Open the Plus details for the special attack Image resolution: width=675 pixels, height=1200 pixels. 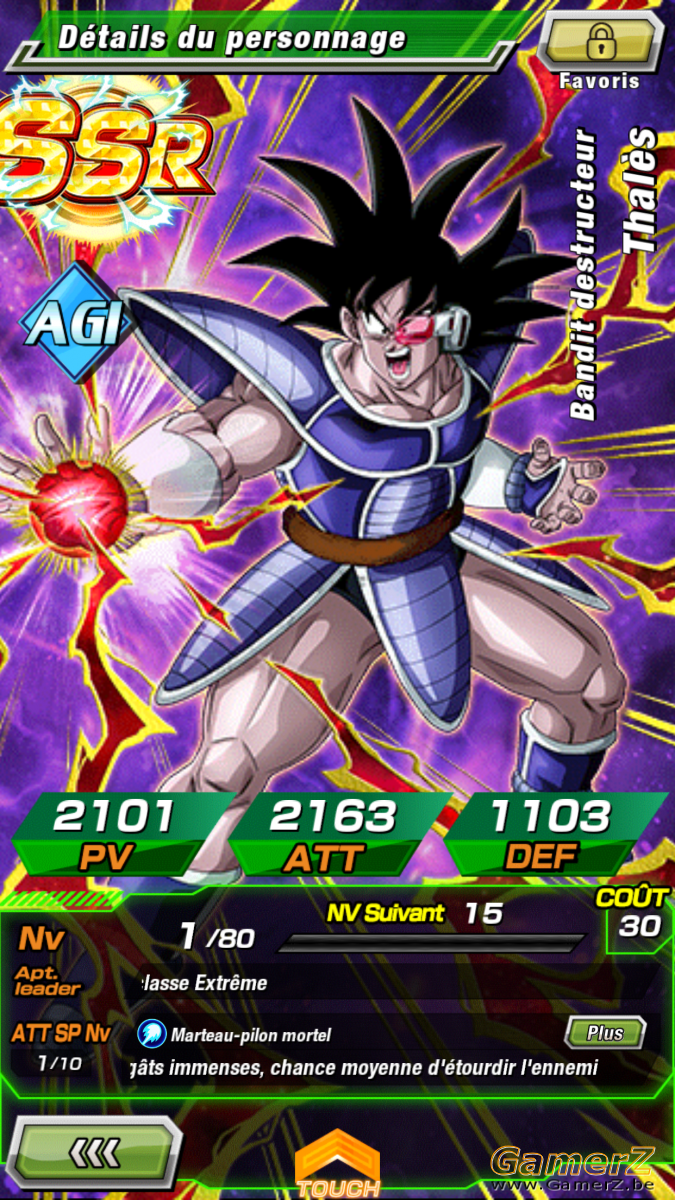point(604,1033)
